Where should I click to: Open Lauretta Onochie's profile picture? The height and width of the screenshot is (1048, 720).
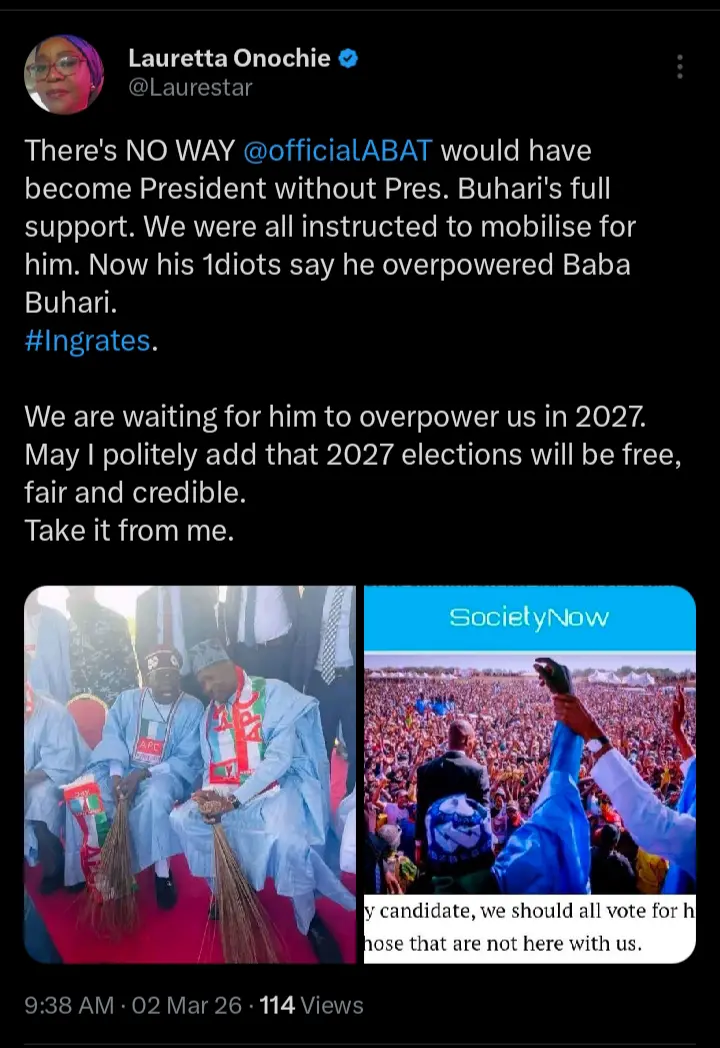click(x=64, y=74)
